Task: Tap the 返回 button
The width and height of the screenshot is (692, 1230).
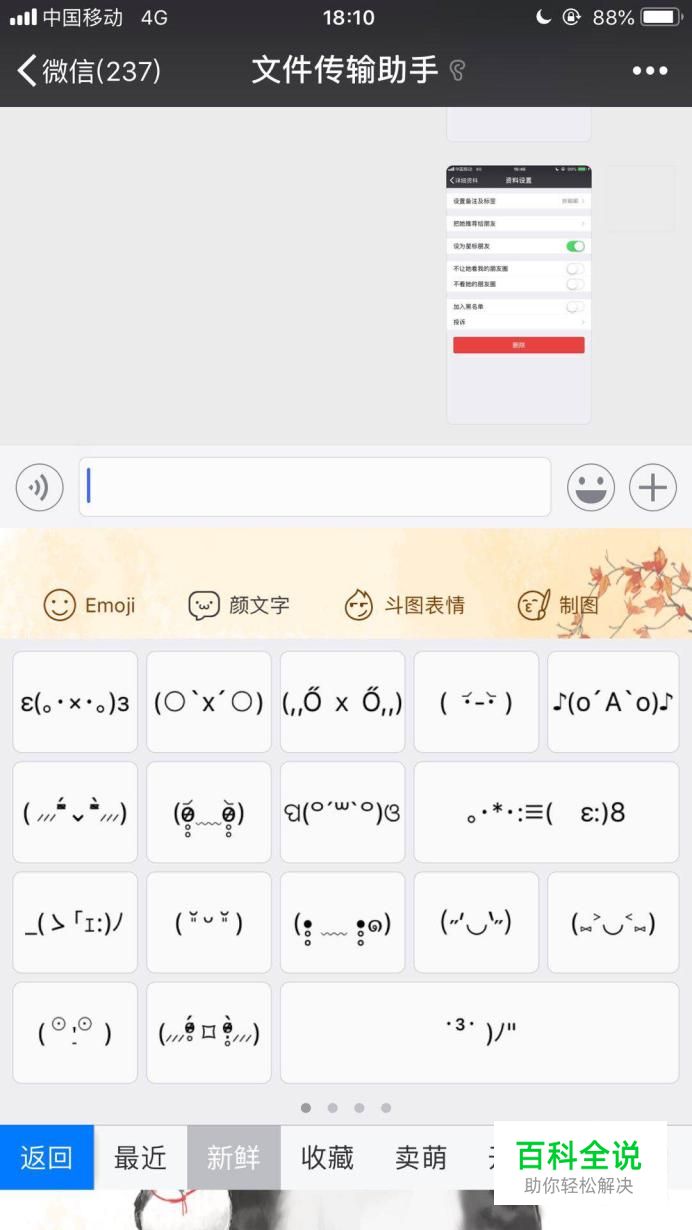Action: click(x=47, y=1158)
